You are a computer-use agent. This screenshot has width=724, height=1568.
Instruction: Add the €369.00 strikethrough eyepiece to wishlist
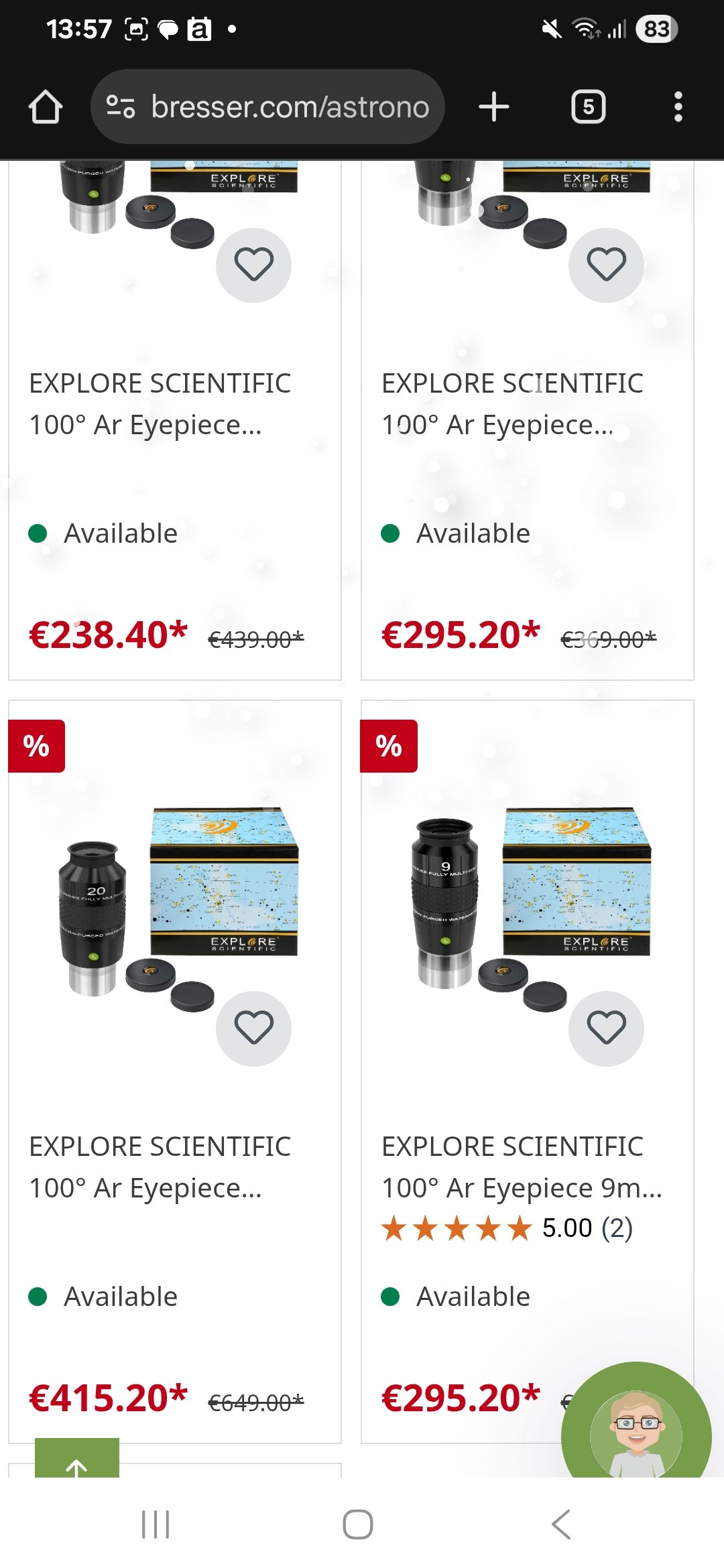tap(606, 265)
